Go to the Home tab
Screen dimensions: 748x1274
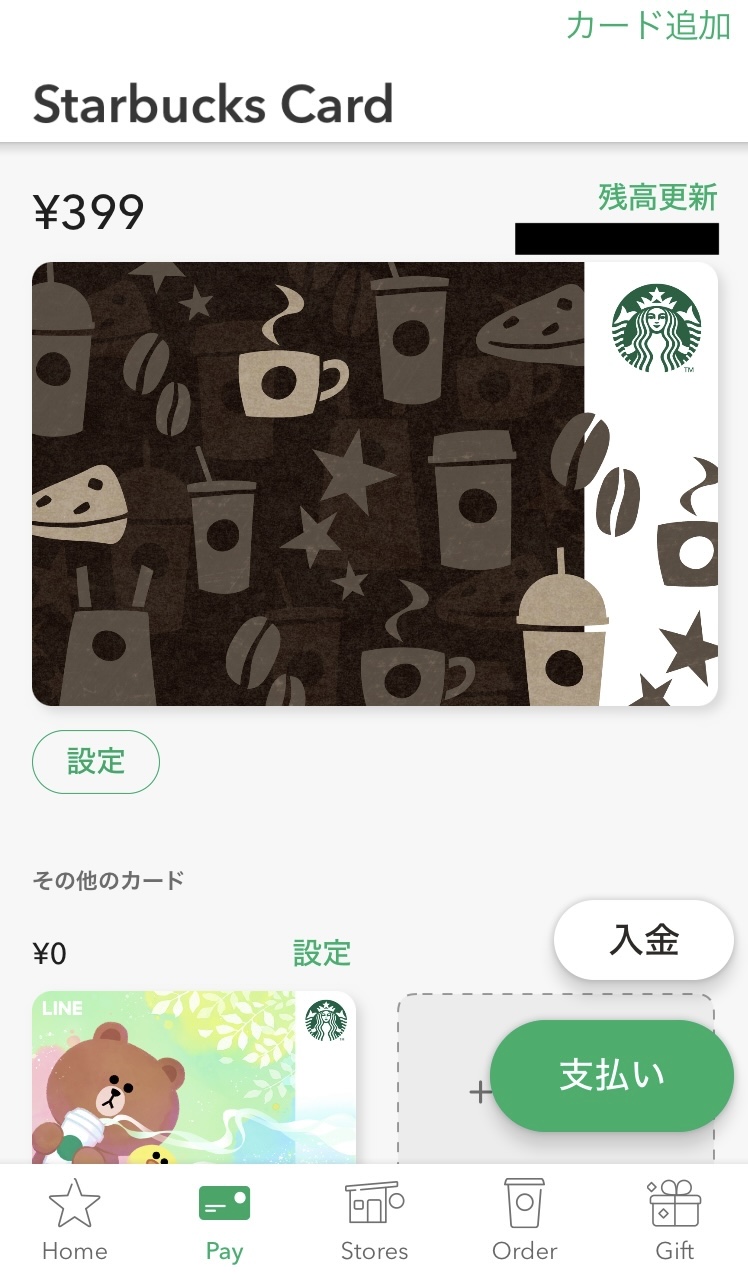[74, 1220]
